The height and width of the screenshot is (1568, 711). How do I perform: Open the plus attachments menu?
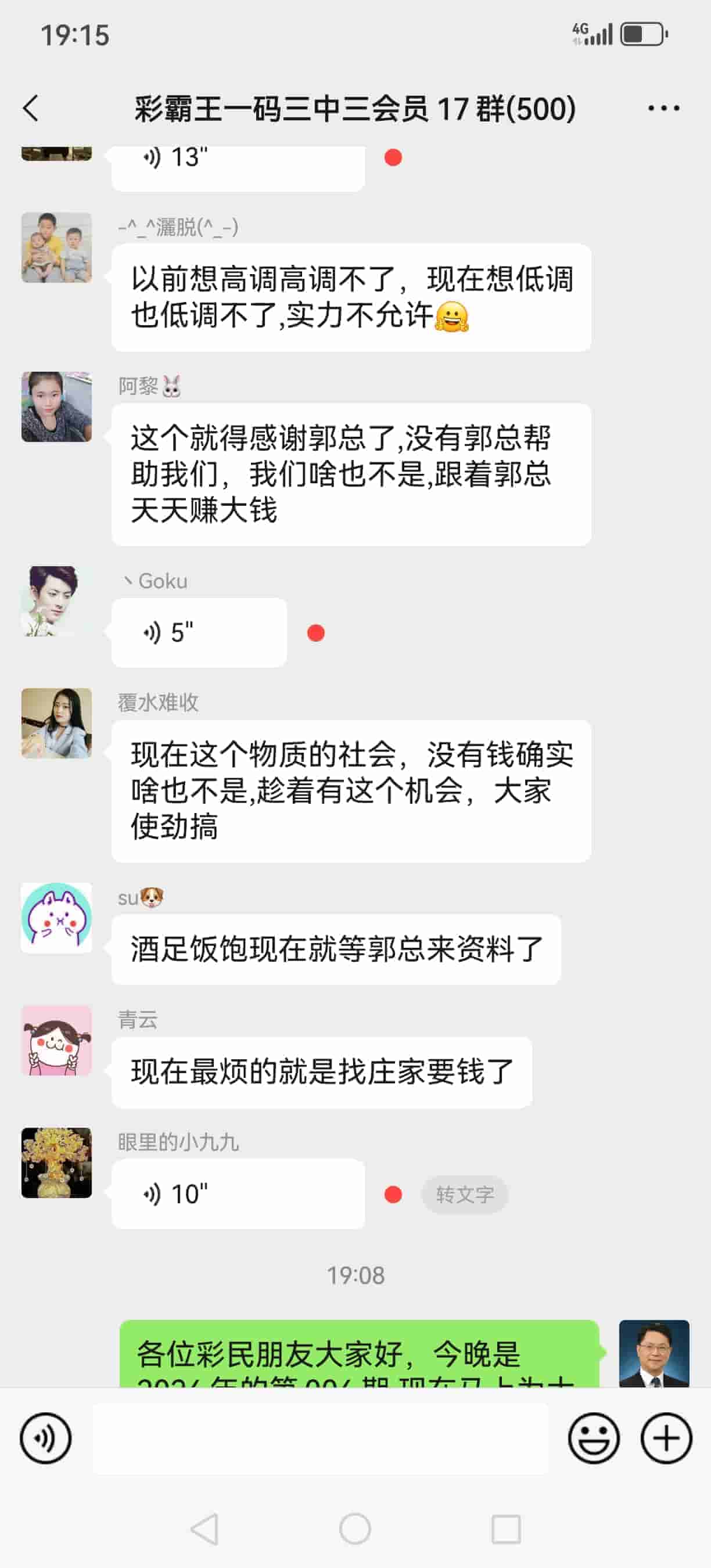666,1438
